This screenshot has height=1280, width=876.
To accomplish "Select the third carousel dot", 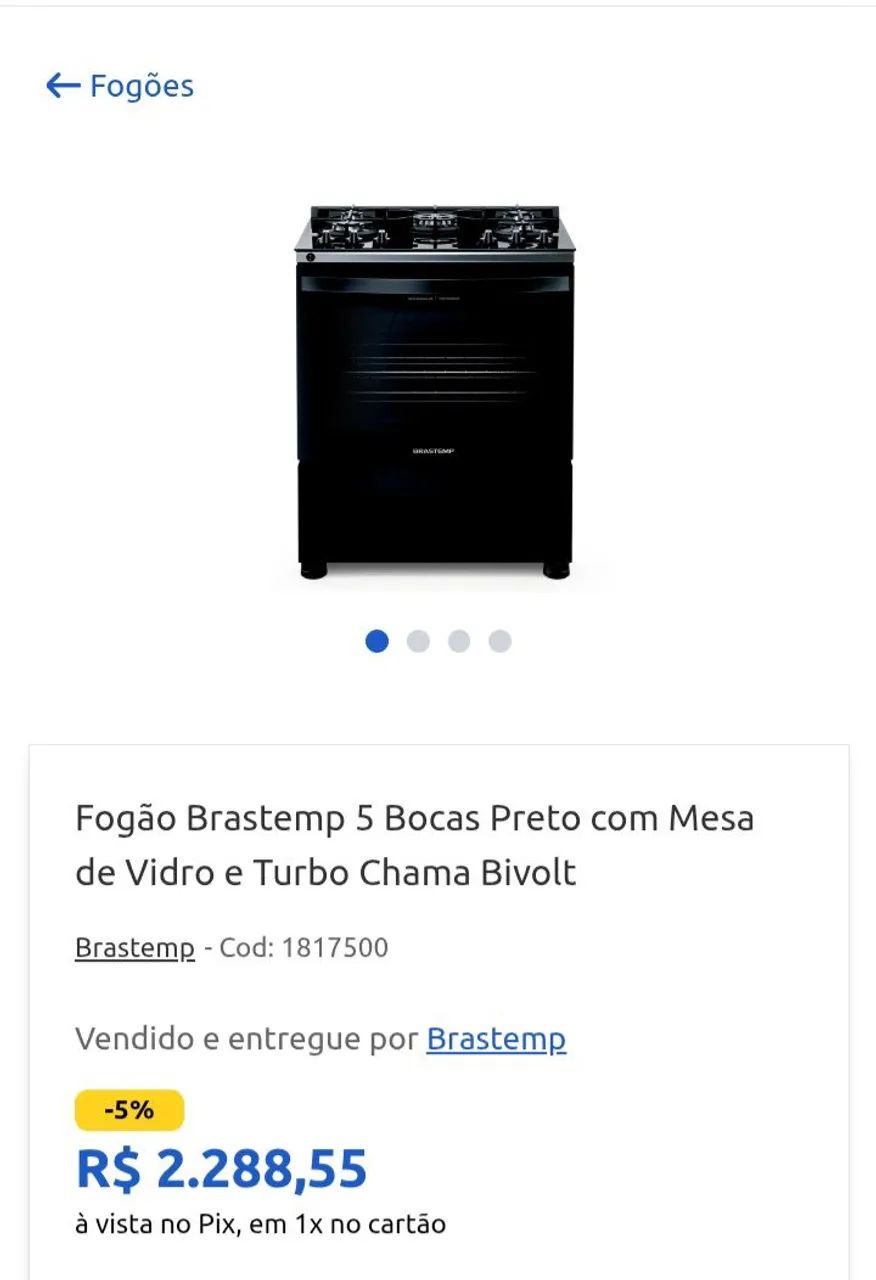I will [x=458, y=641].
